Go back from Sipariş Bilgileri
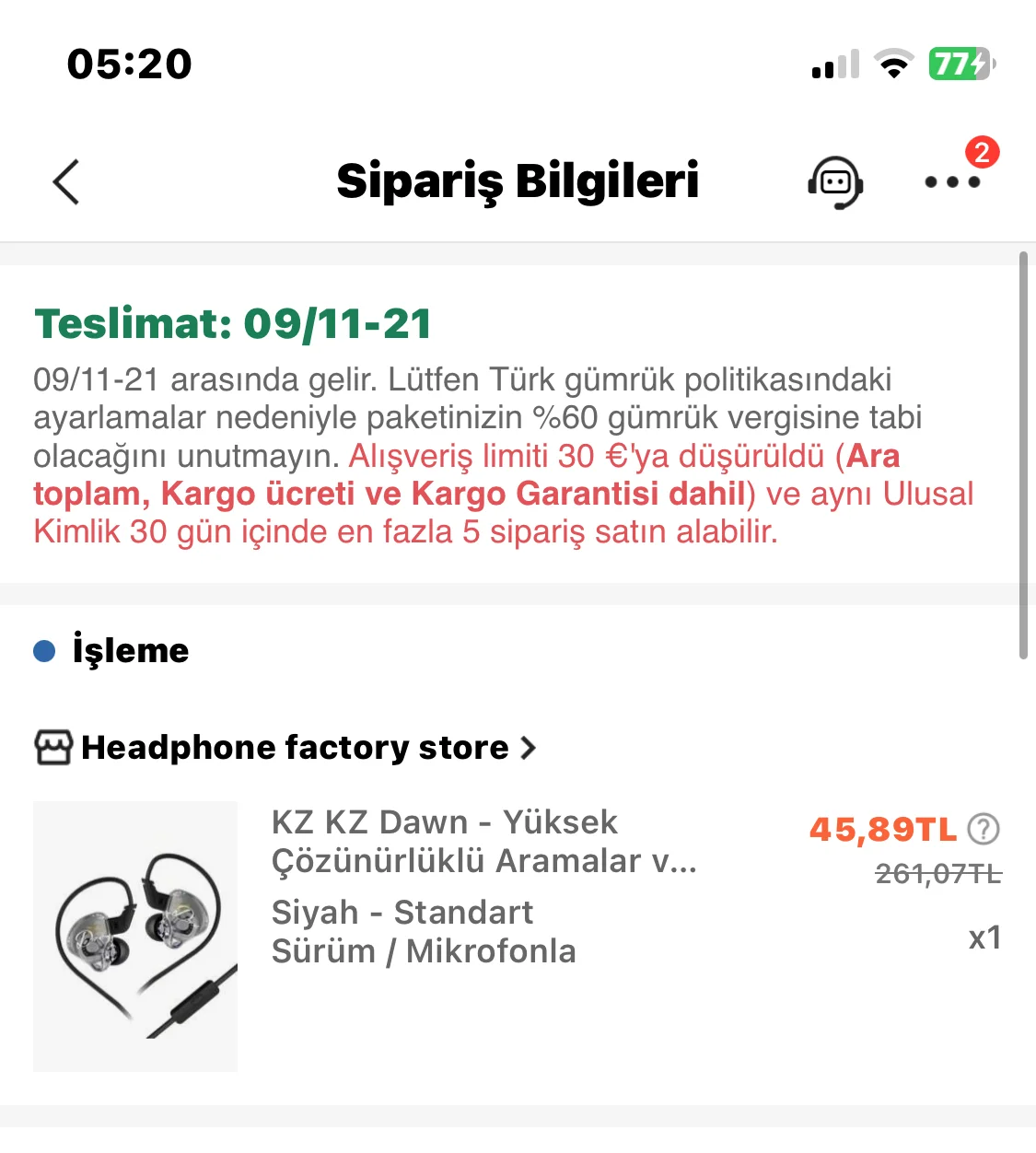 66,181
